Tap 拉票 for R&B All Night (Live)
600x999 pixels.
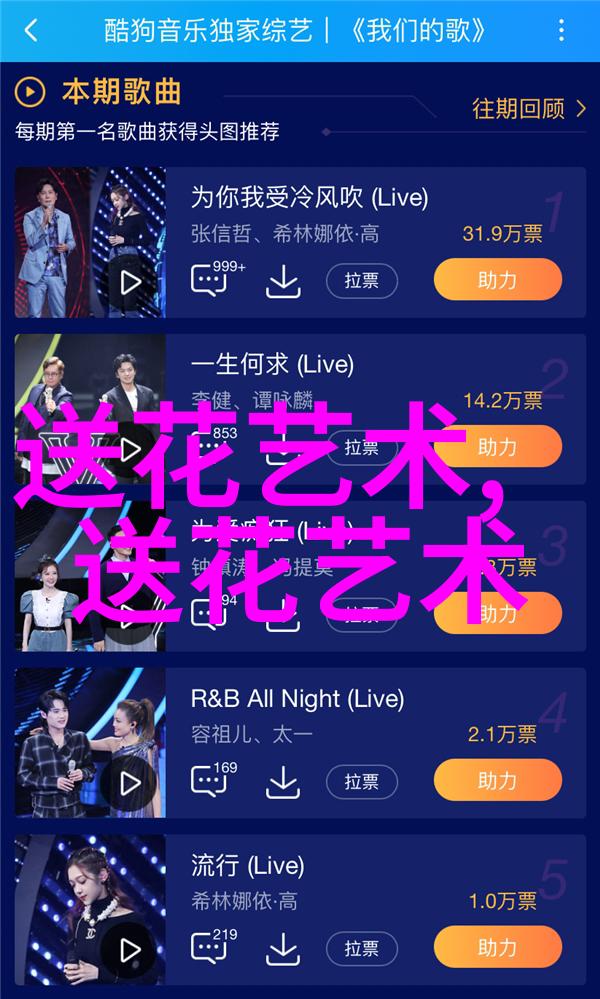(362, 782)
